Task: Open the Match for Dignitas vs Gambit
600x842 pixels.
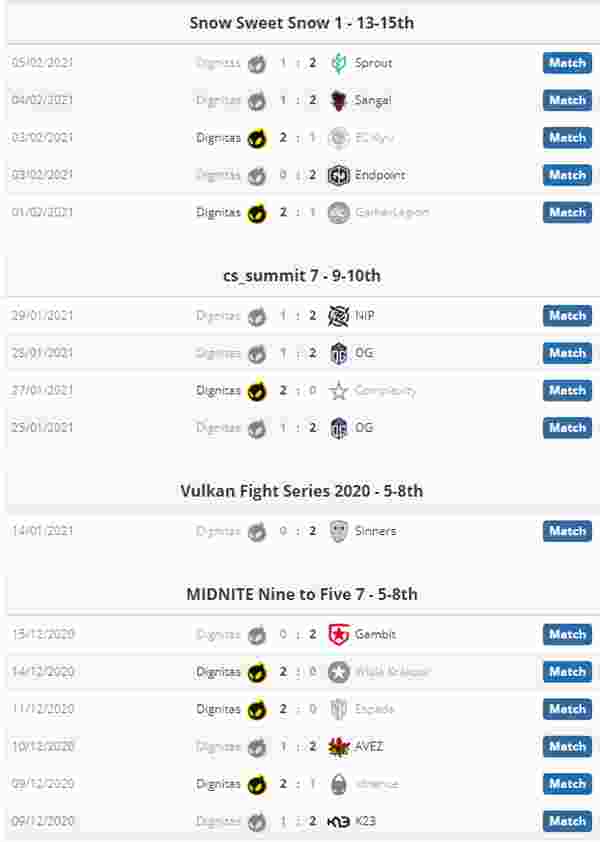Action: 567,634
